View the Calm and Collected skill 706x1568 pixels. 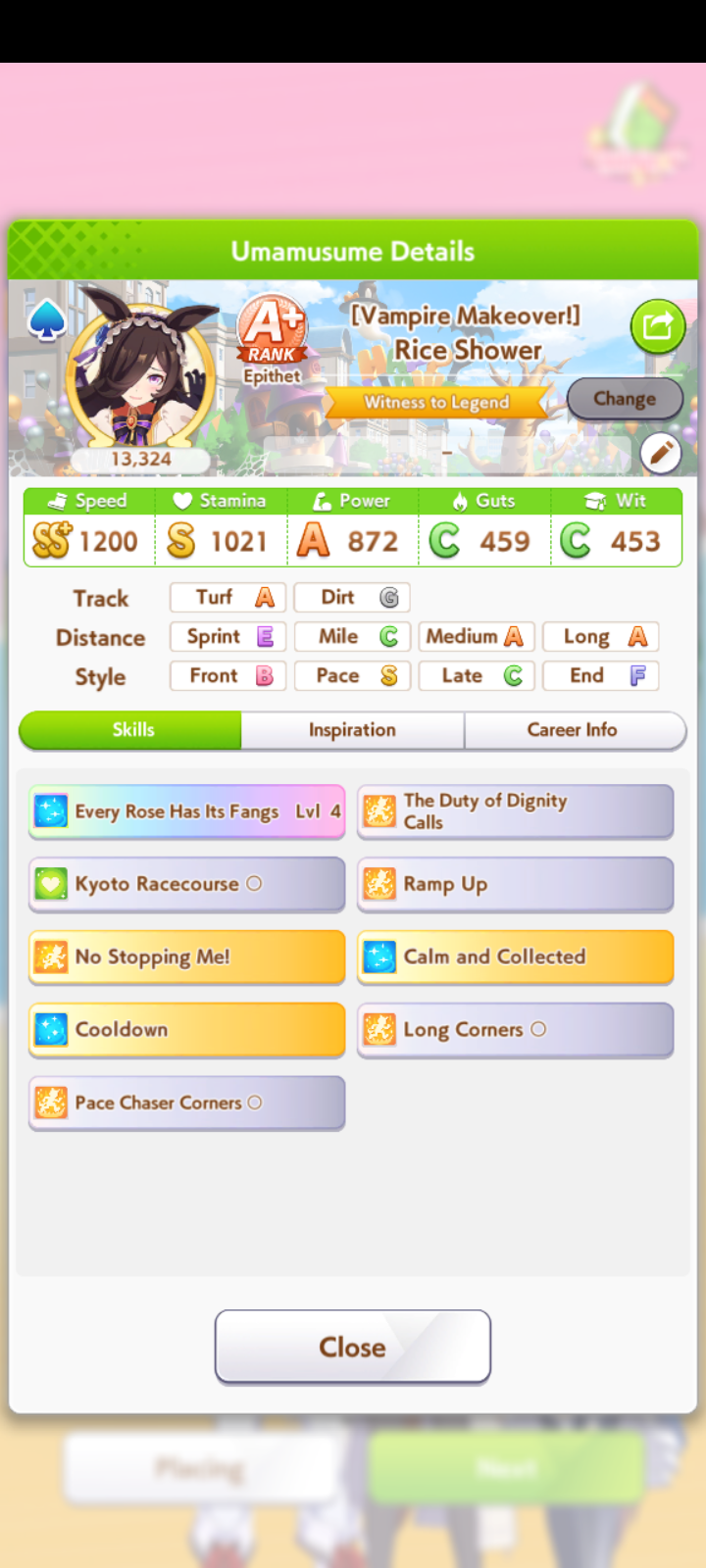[516, 956]
